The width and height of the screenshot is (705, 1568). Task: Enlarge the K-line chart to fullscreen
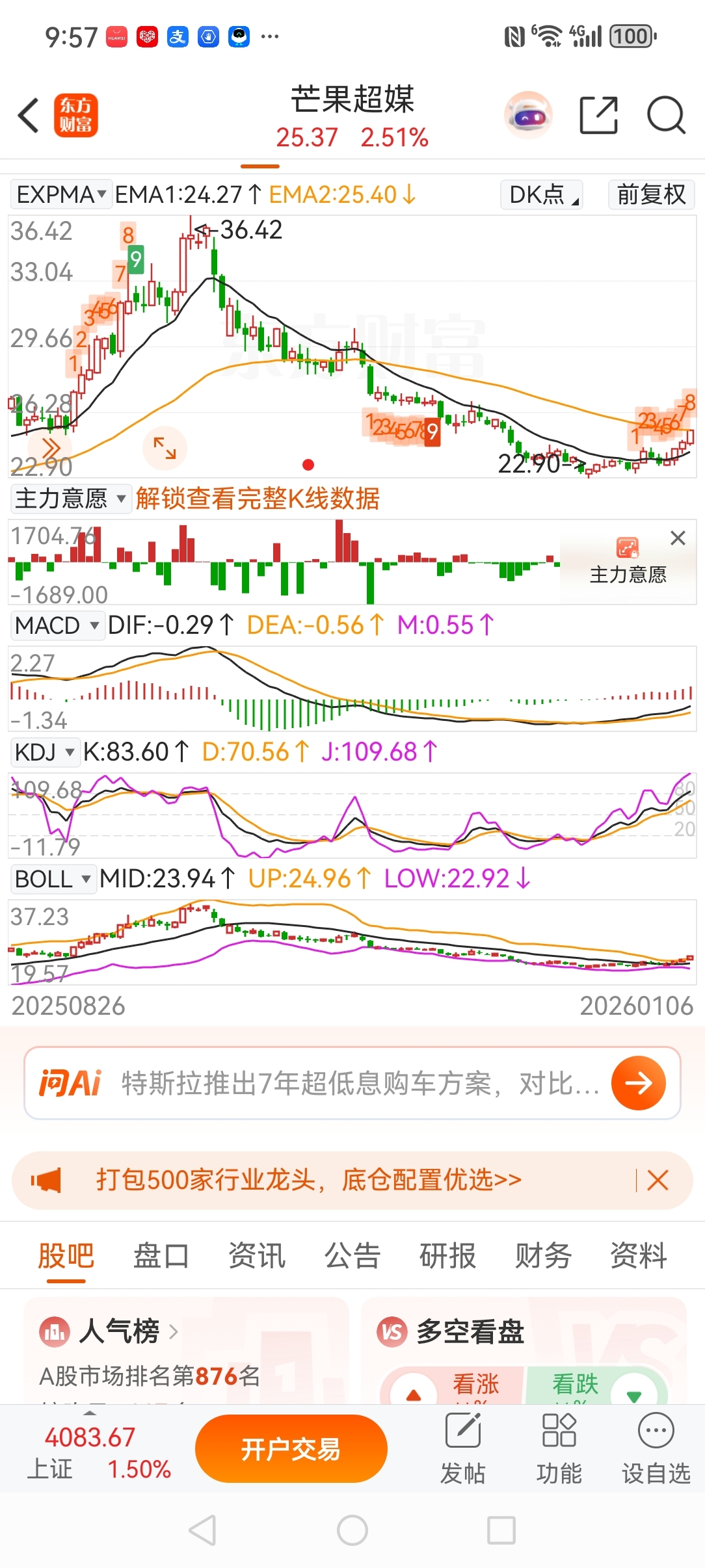[x=165, y=448]
